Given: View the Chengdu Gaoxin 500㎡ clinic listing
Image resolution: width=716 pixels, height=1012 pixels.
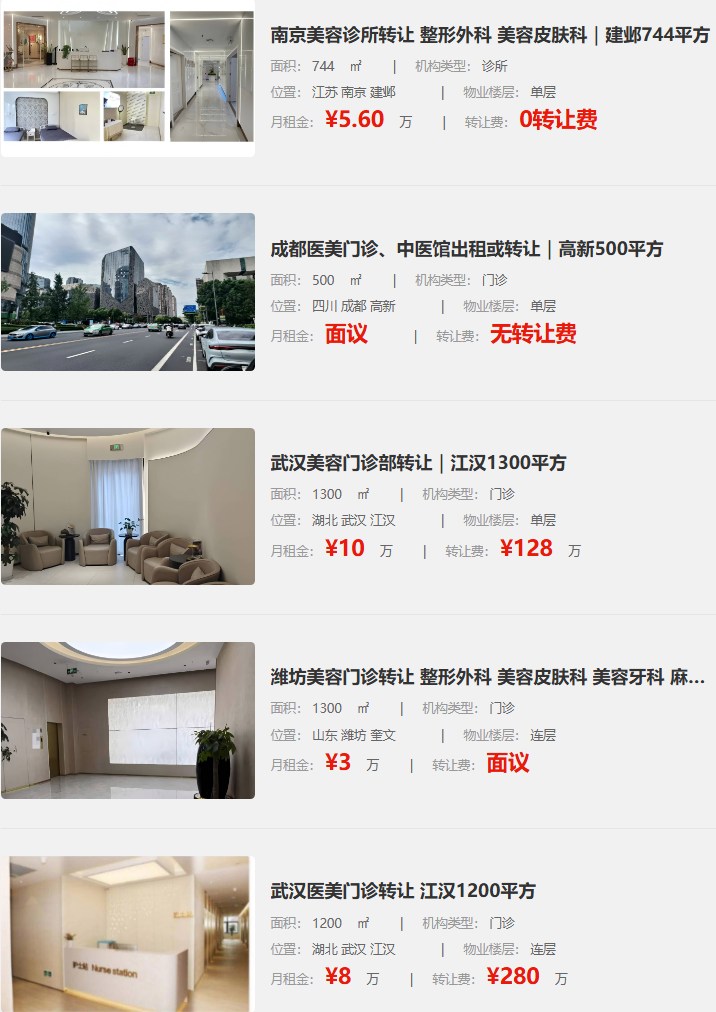Looking at the screenshot, I should (x=466, y=249).
